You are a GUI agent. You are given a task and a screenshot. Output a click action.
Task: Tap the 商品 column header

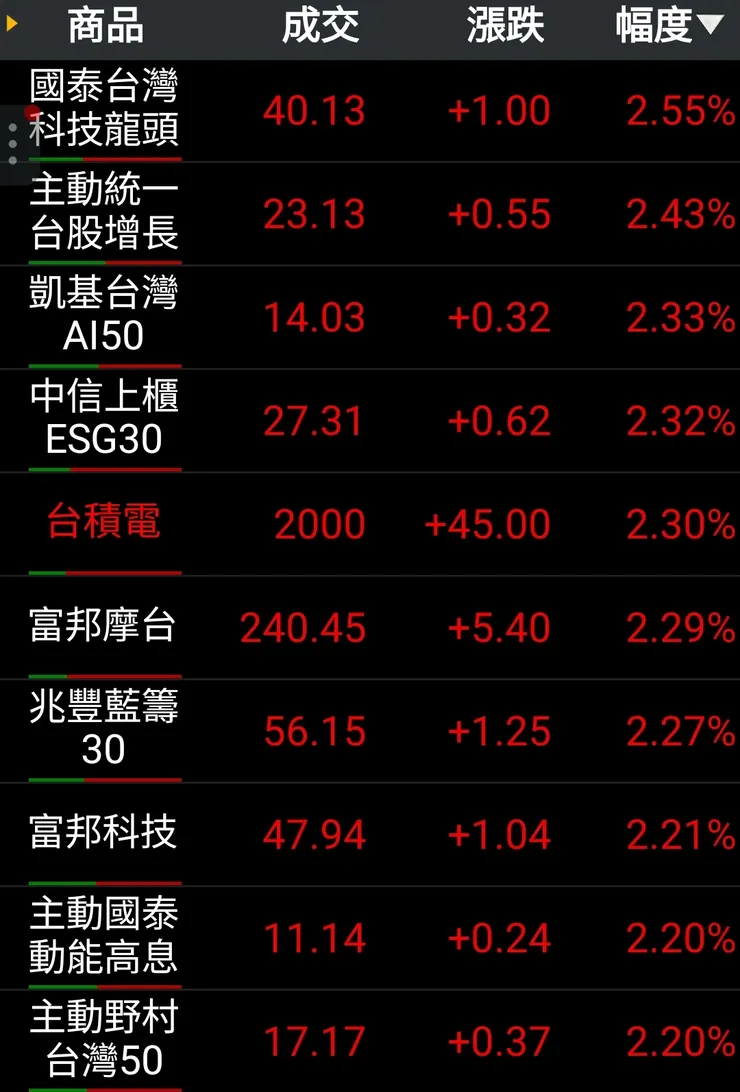click(106, 26)
